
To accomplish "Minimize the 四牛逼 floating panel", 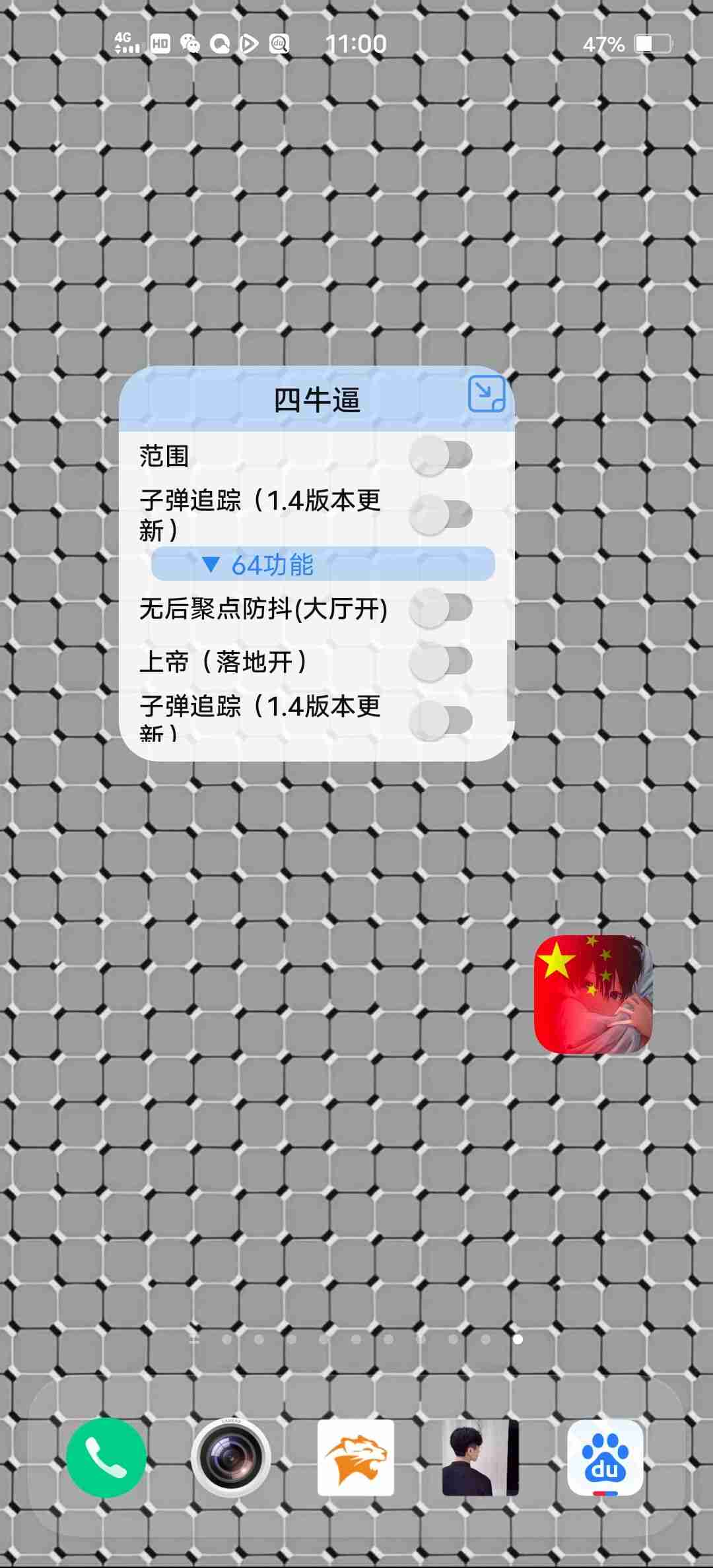I will (x=486, y=395).
